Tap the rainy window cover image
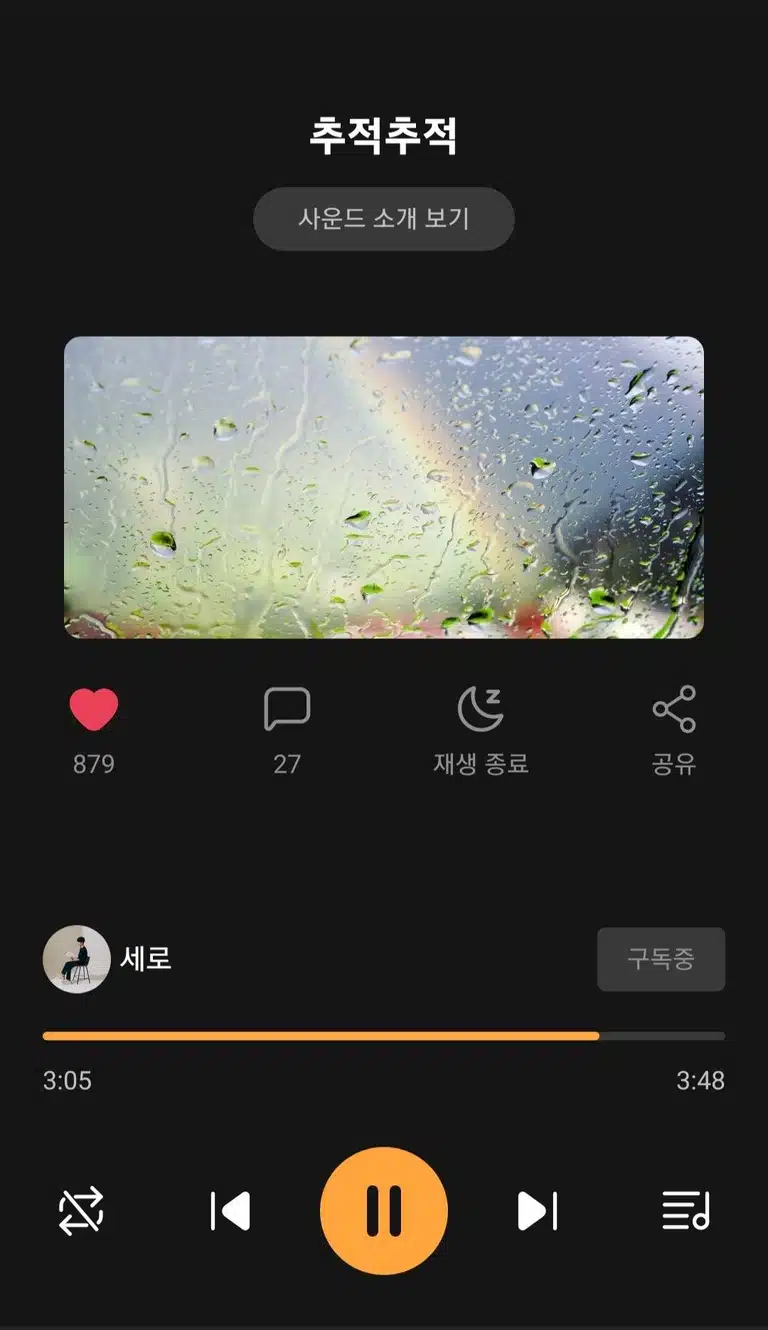Screen dimensions: 768x1330 coord(384,487)
